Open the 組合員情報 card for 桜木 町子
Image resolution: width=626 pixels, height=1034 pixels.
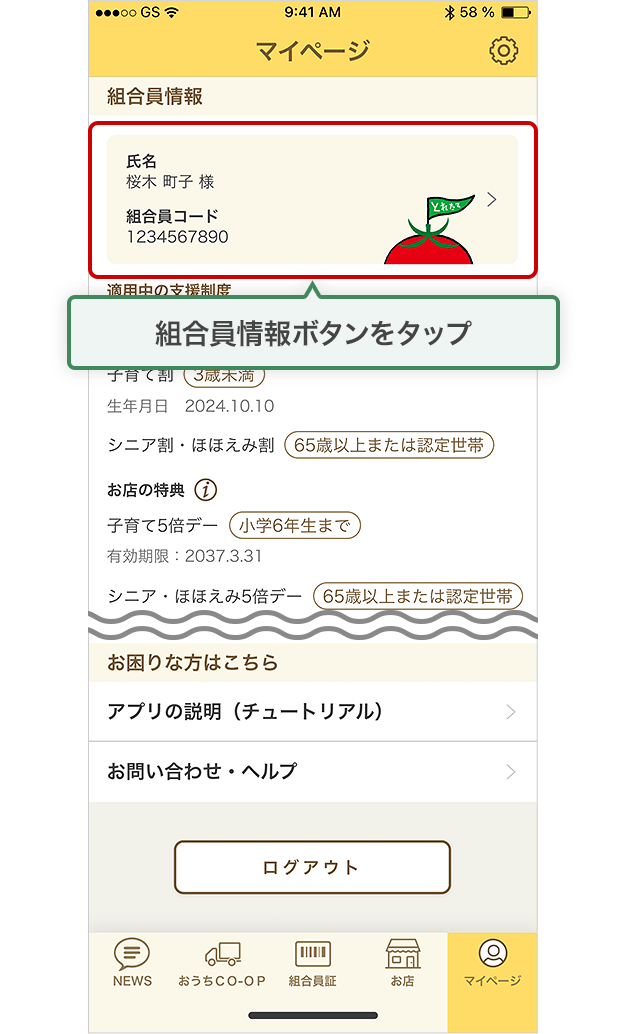coord(312,199)
